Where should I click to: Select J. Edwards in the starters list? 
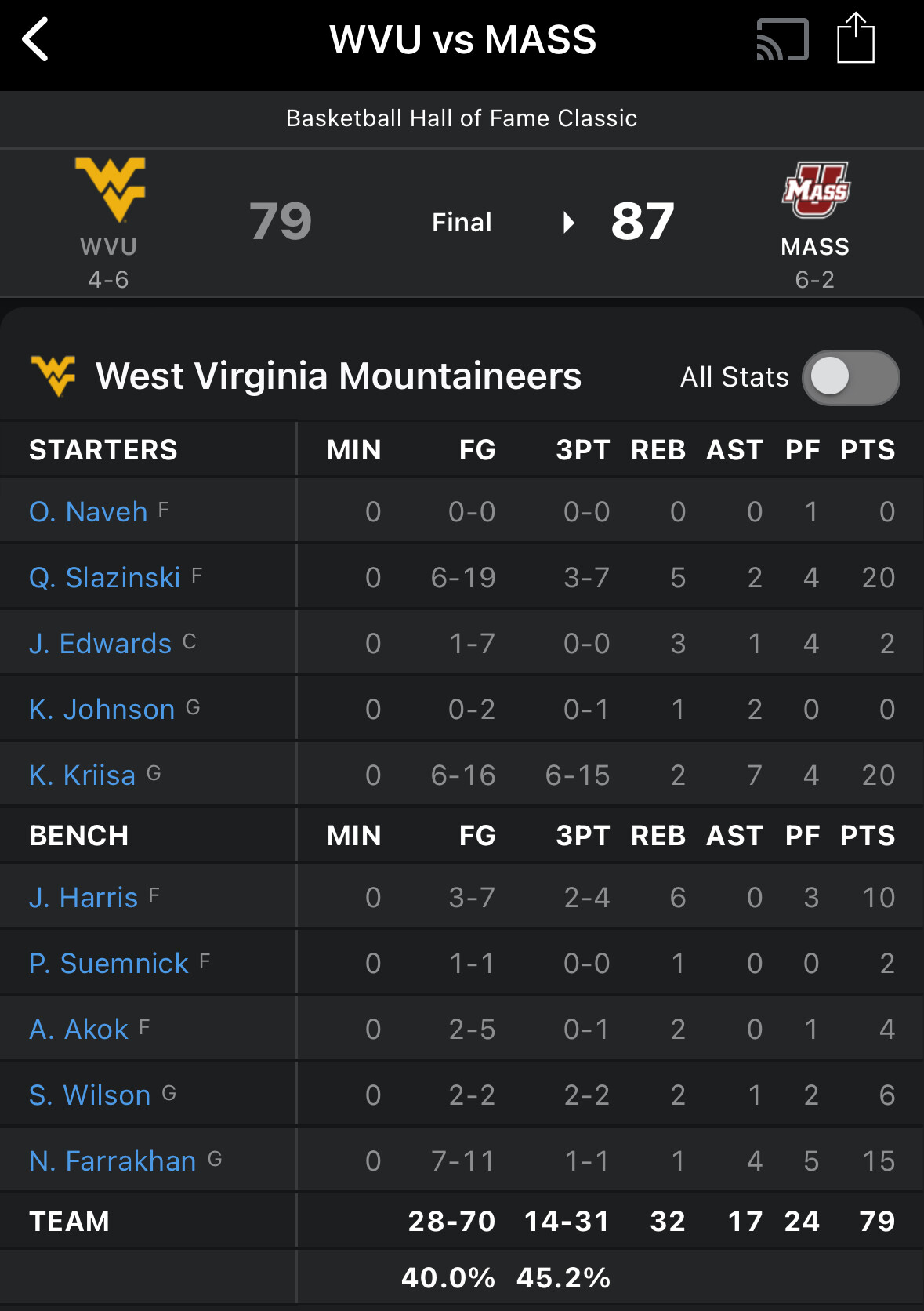click(100, 644)
